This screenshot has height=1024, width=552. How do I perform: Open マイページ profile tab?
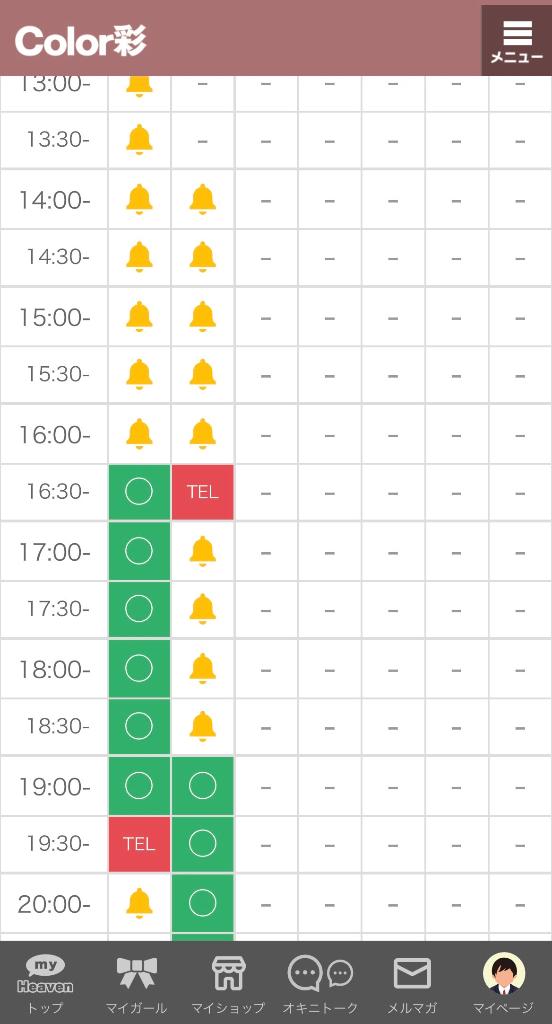[x=503, y=982]
